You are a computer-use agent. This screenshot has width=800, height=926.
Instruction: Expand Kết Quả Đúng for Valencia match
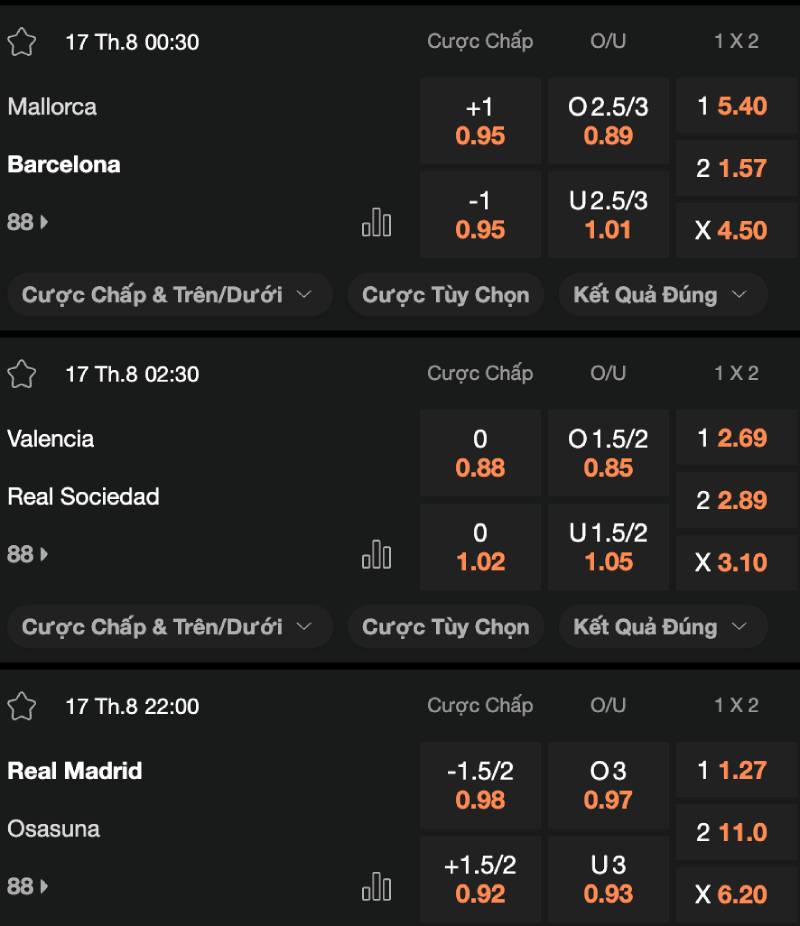pos(662,626)
